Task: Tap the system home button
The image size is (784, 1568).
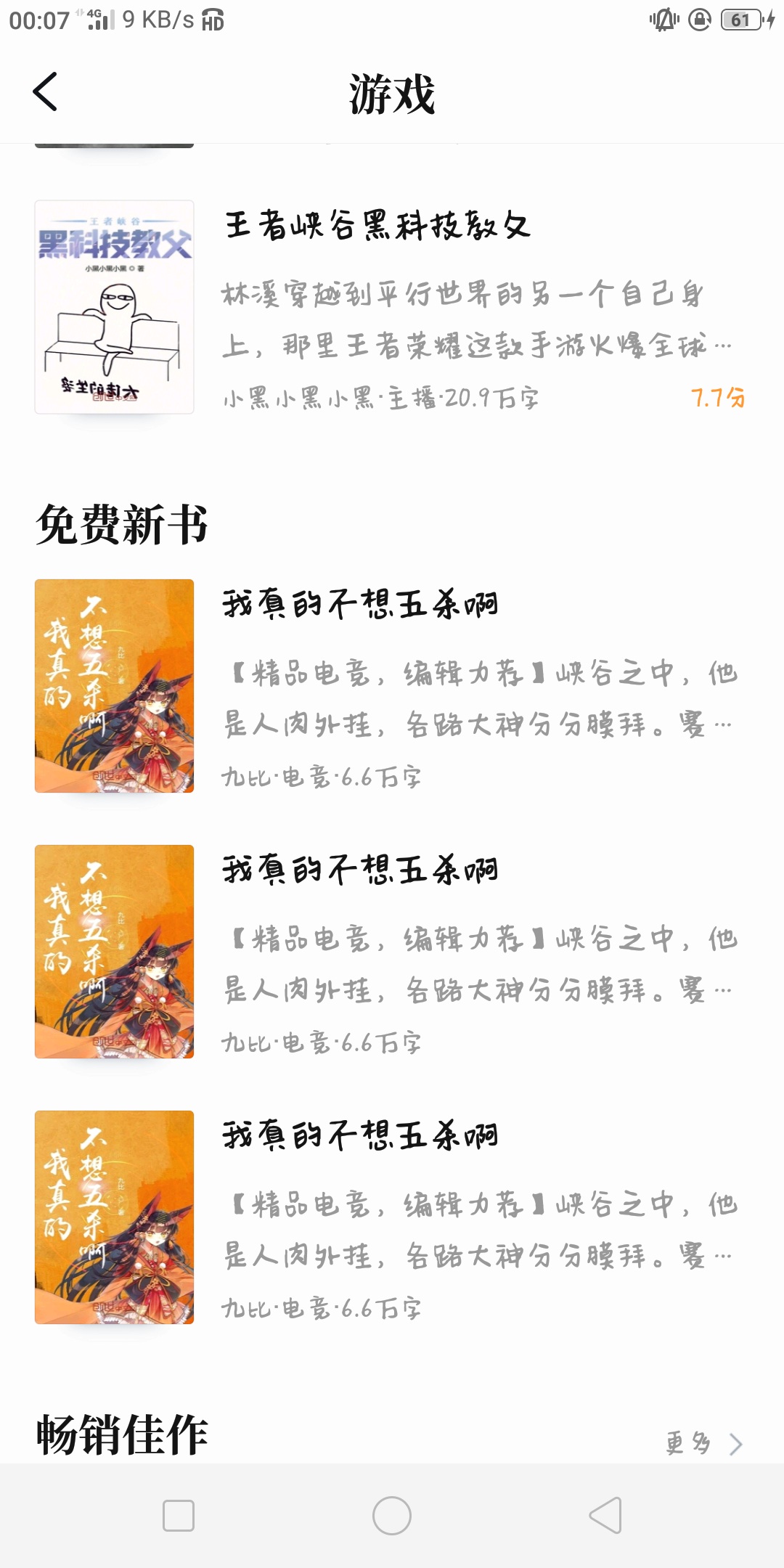Action: point(392,1516)
